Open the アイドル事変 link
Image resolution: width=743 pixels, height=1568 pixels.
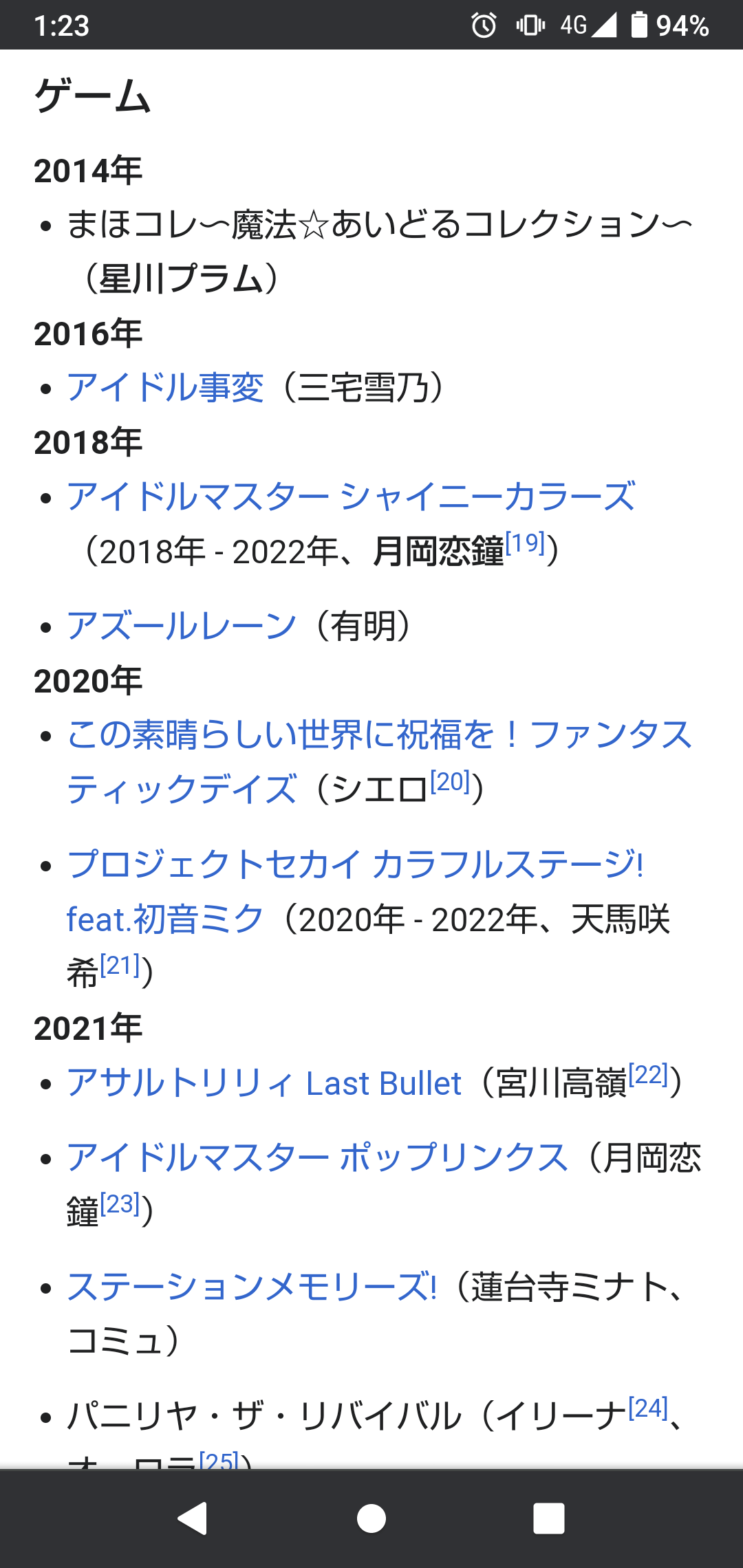coord(165,387)
